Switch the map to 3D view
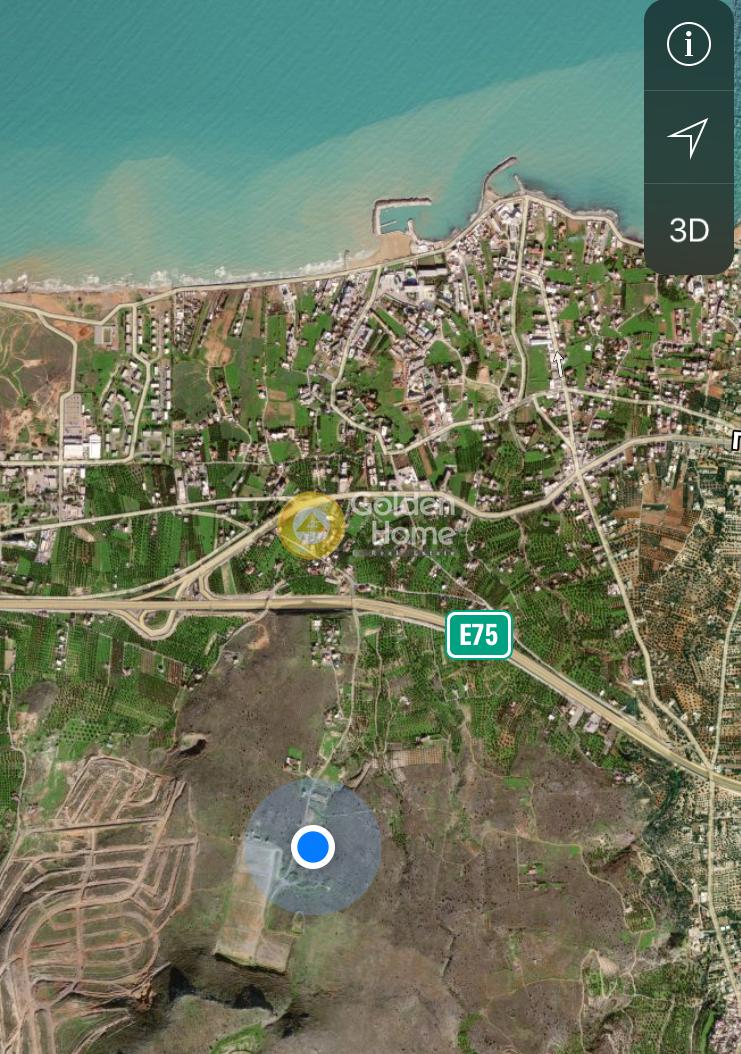This screenshot has height=1054, width=741. pyautogui.click(x=688, y=230)
